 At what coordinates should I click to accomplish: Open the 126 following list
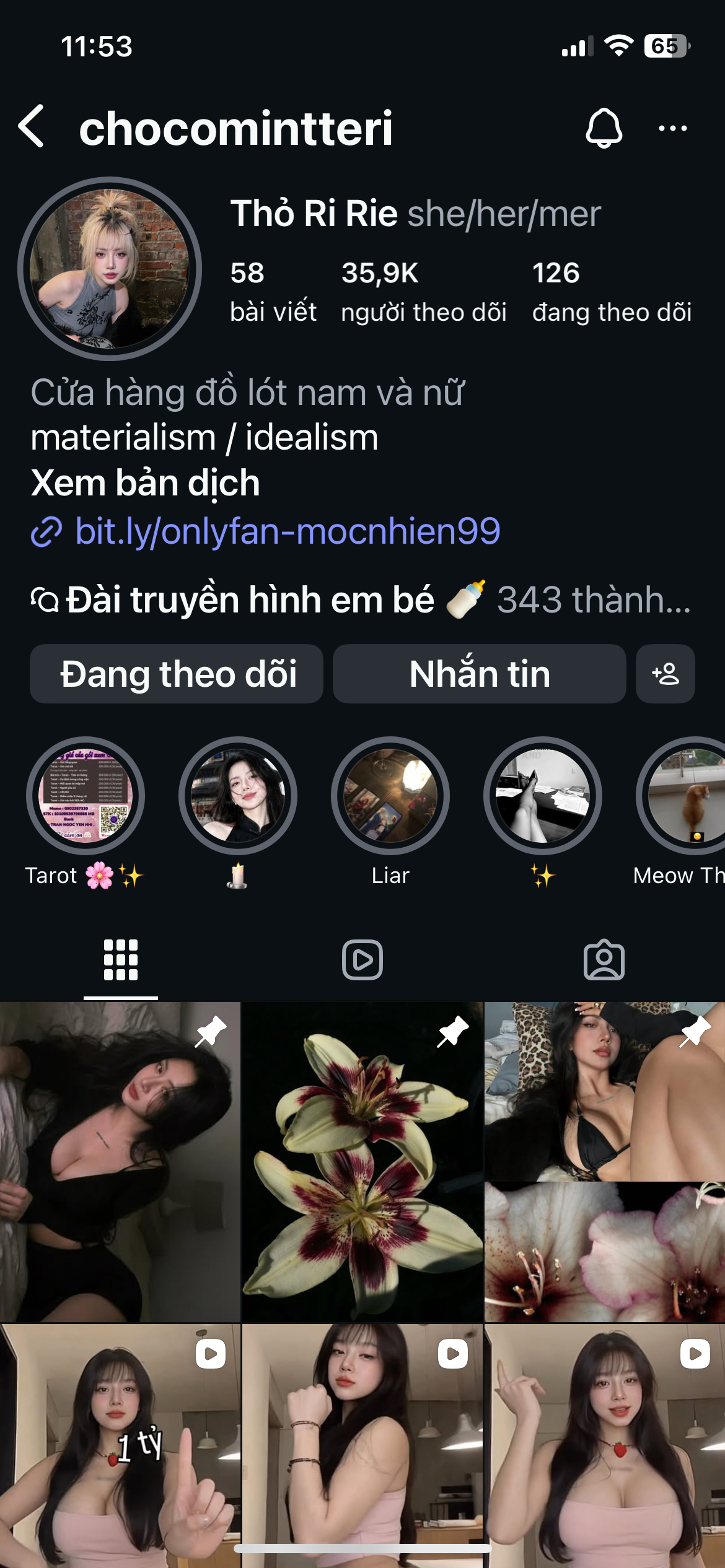[611, 292]
